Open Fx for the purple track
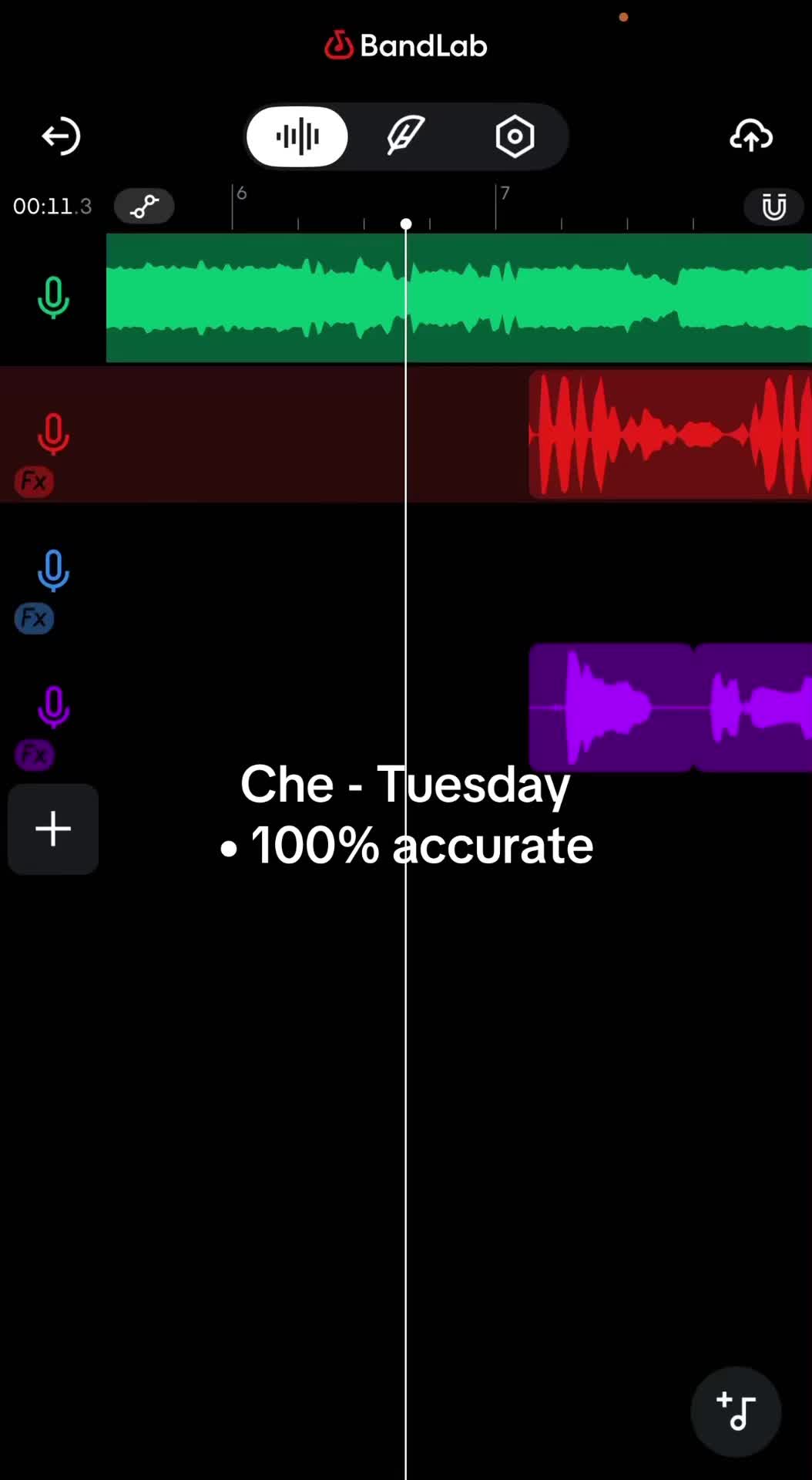This screenshot has width=812, height=1480. tap(34, 755)
